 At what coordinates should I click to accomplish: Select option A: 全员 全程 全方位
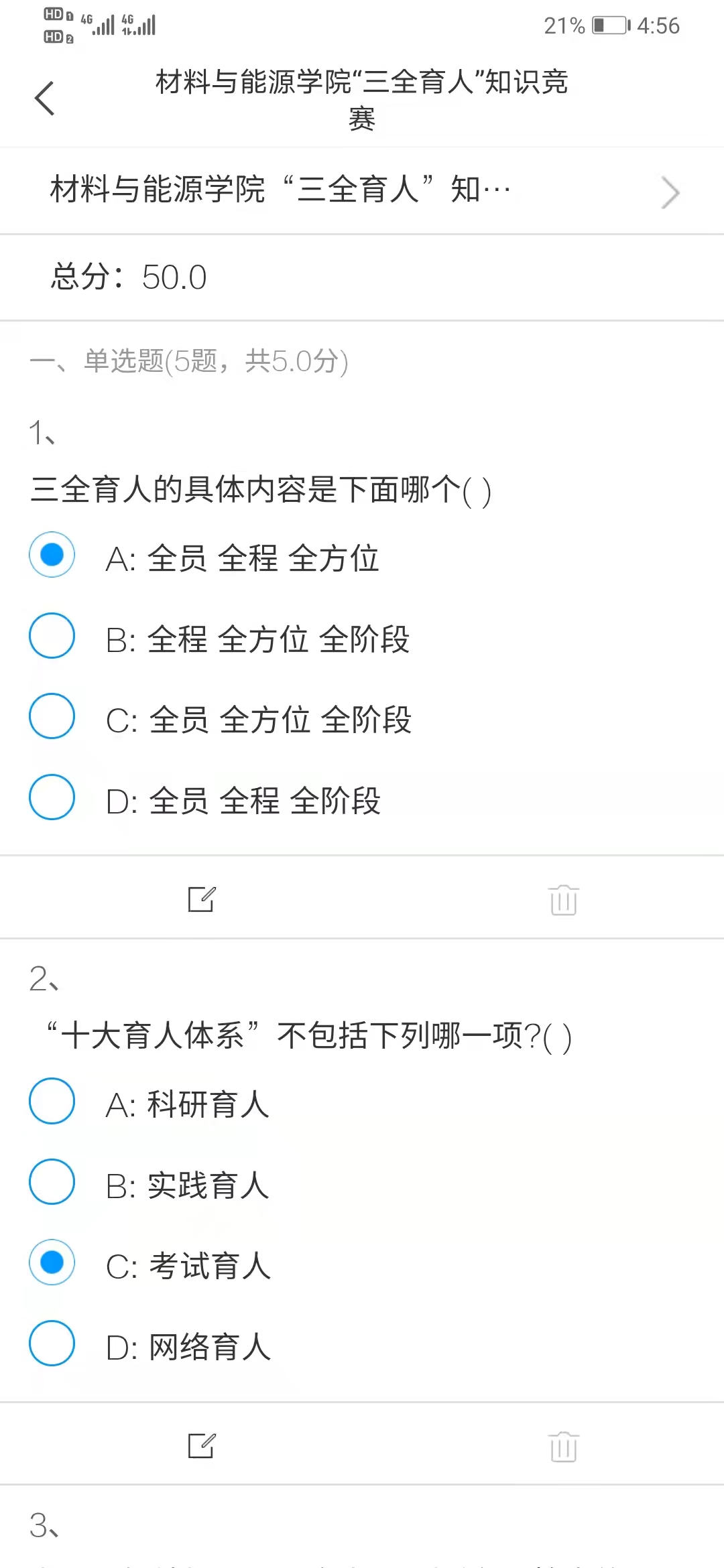(52, 555)
